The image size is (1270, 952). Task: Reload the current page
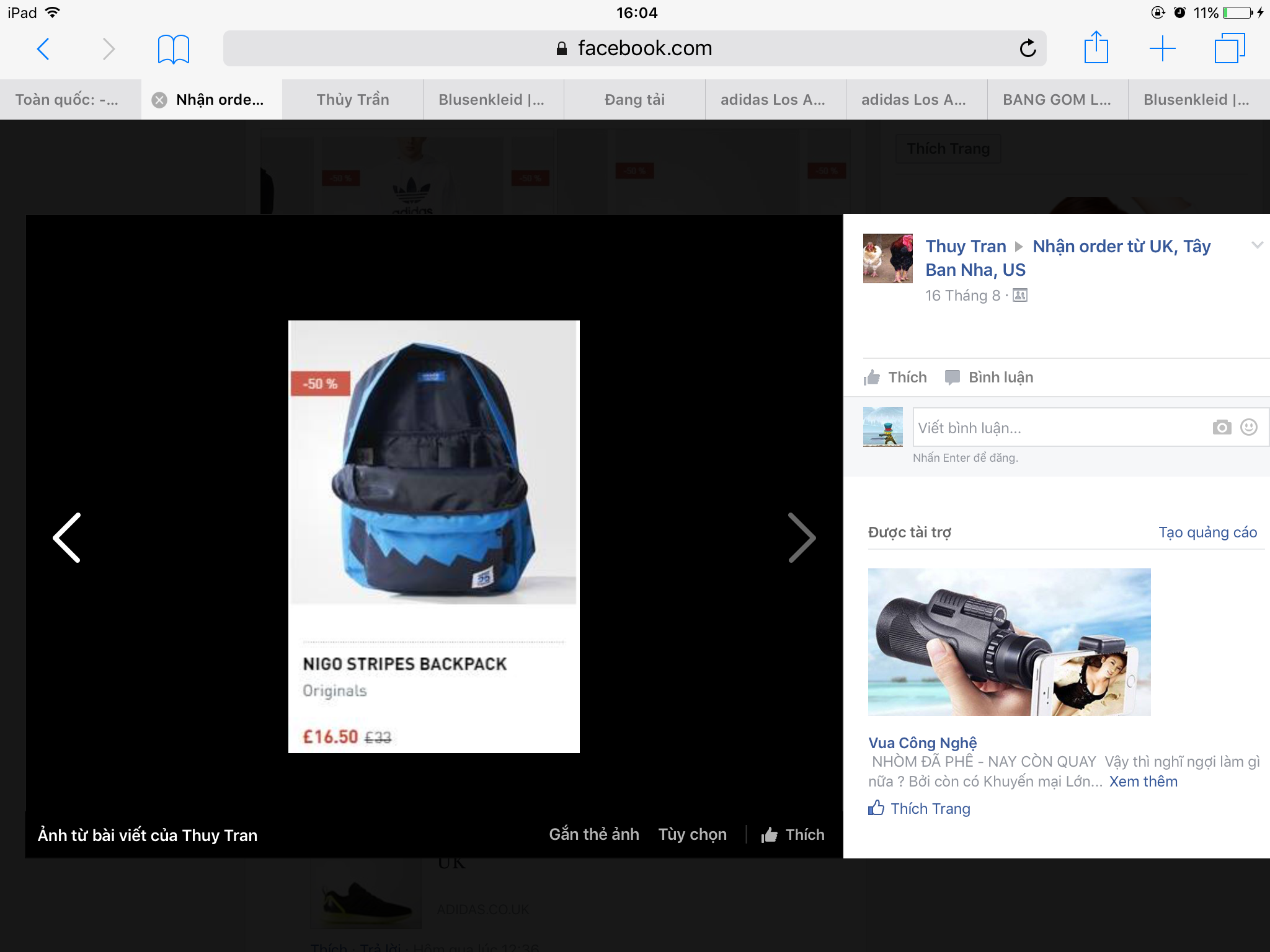click(x=1028, y=48)
